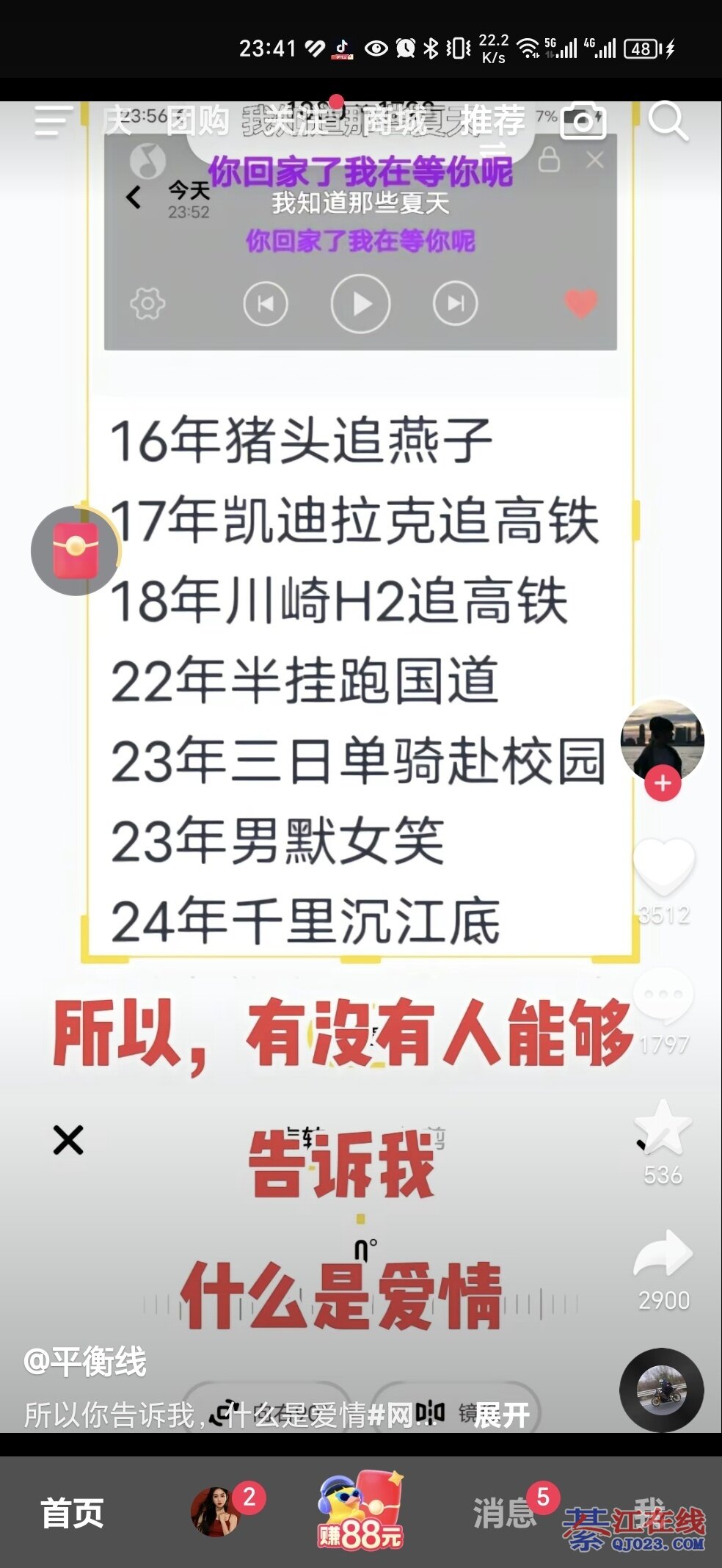The image size is (722, 1568).
Task: Follow the creator with the red plus
Action: coord(663,783)
